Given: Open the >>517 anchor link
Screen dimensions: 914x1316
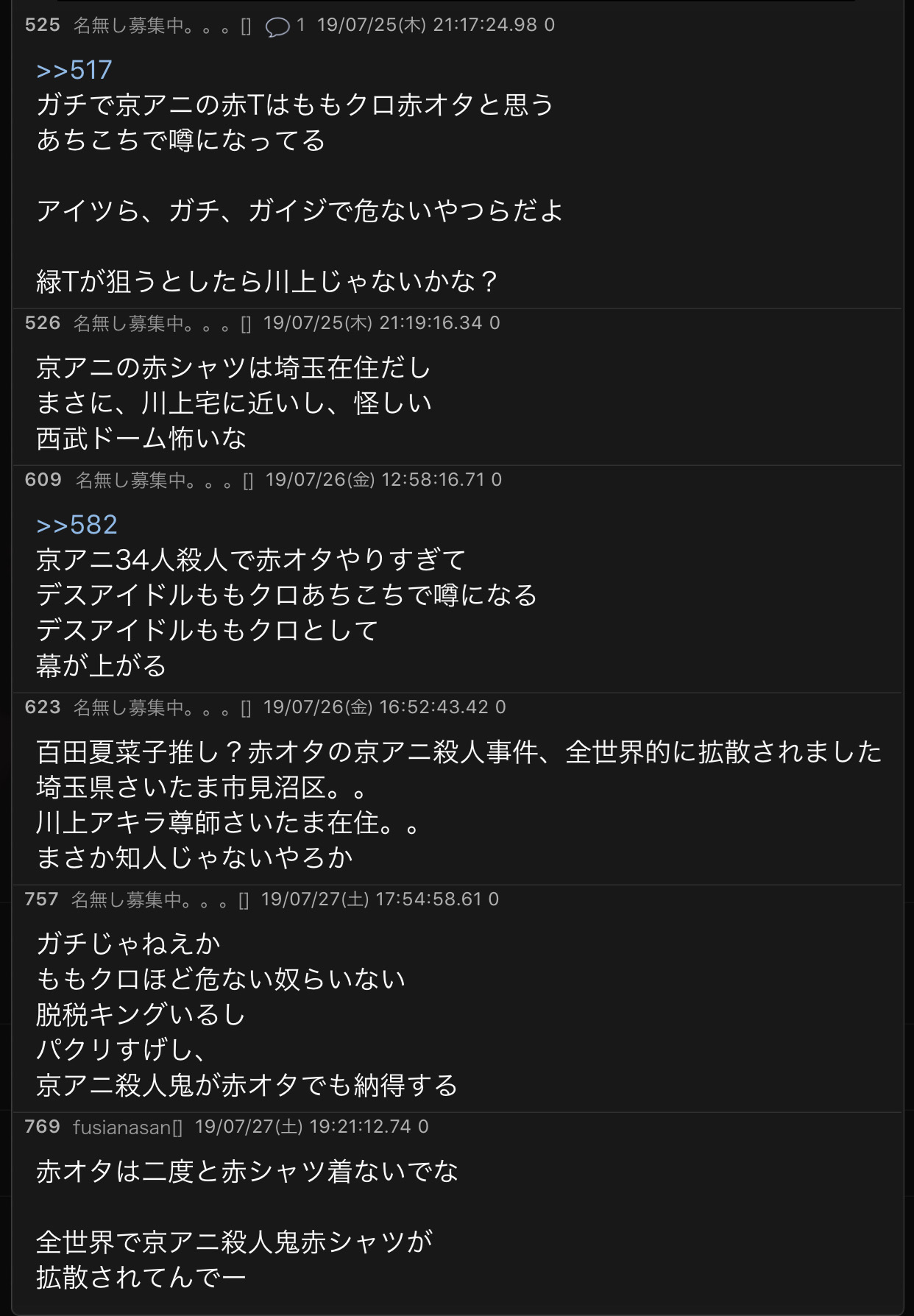Looking at the screenshot, I should click(74, 70).
